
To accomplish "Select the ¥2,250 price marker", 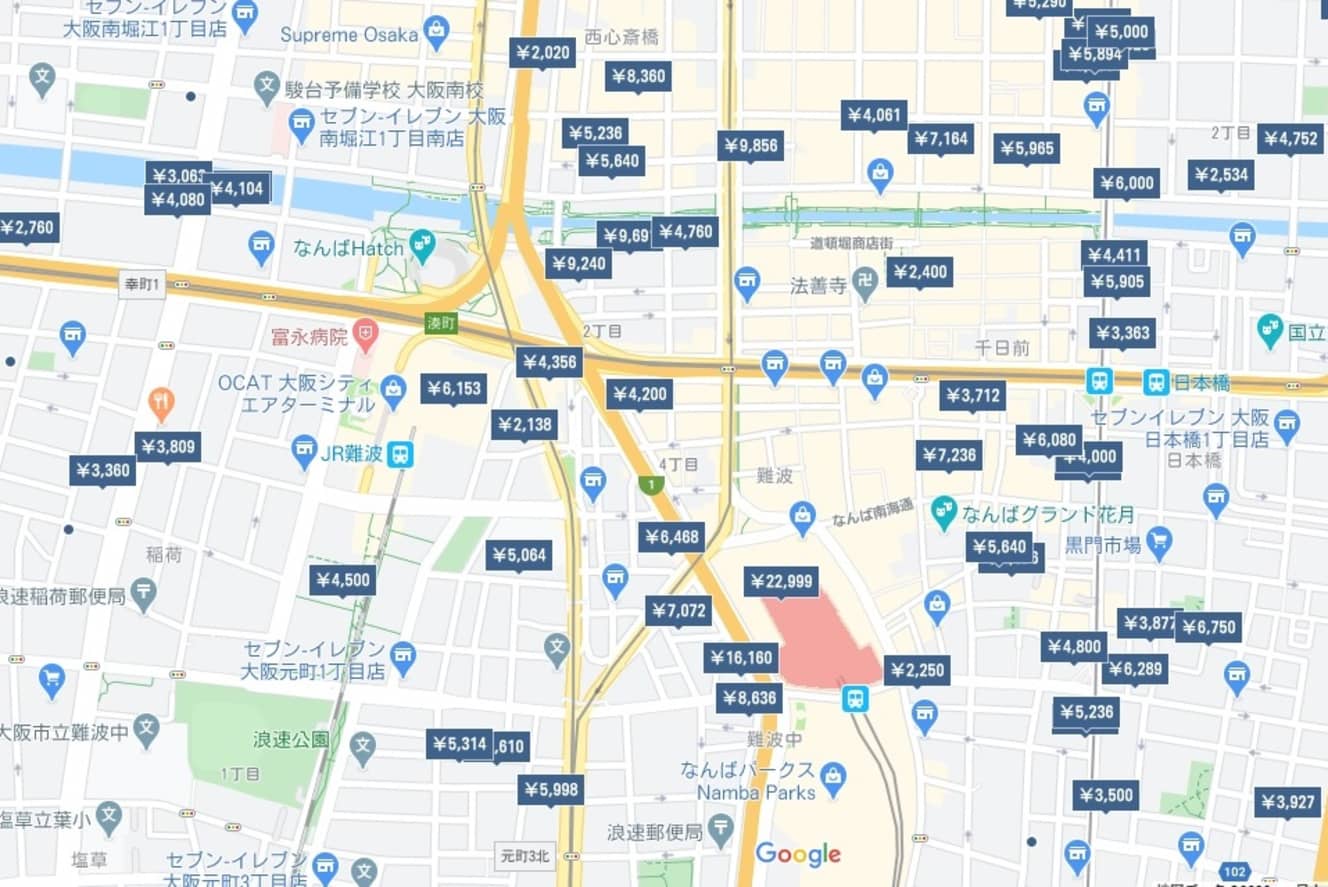I will (916, 671).
